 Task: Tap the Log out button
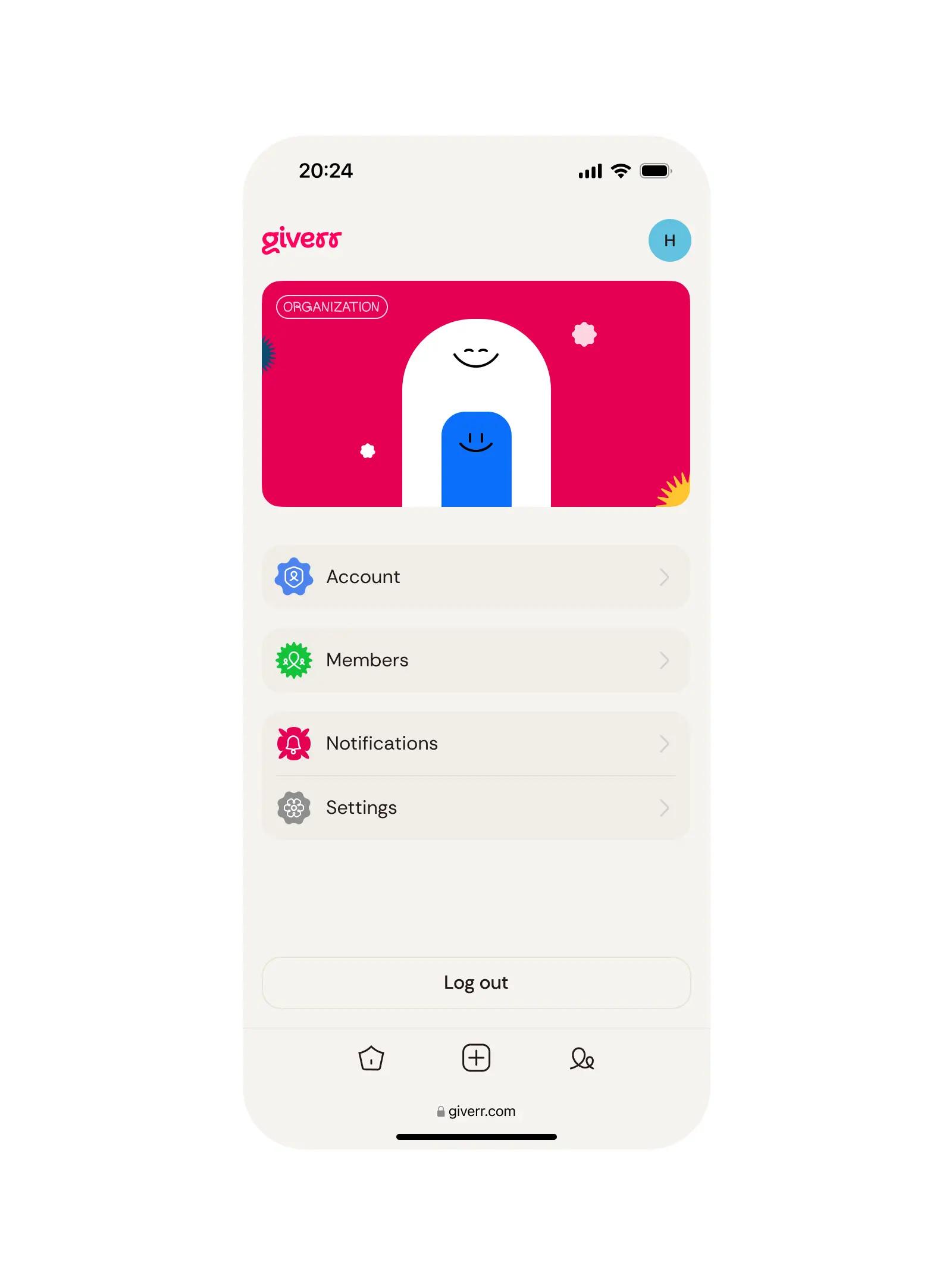click(476, 982)
